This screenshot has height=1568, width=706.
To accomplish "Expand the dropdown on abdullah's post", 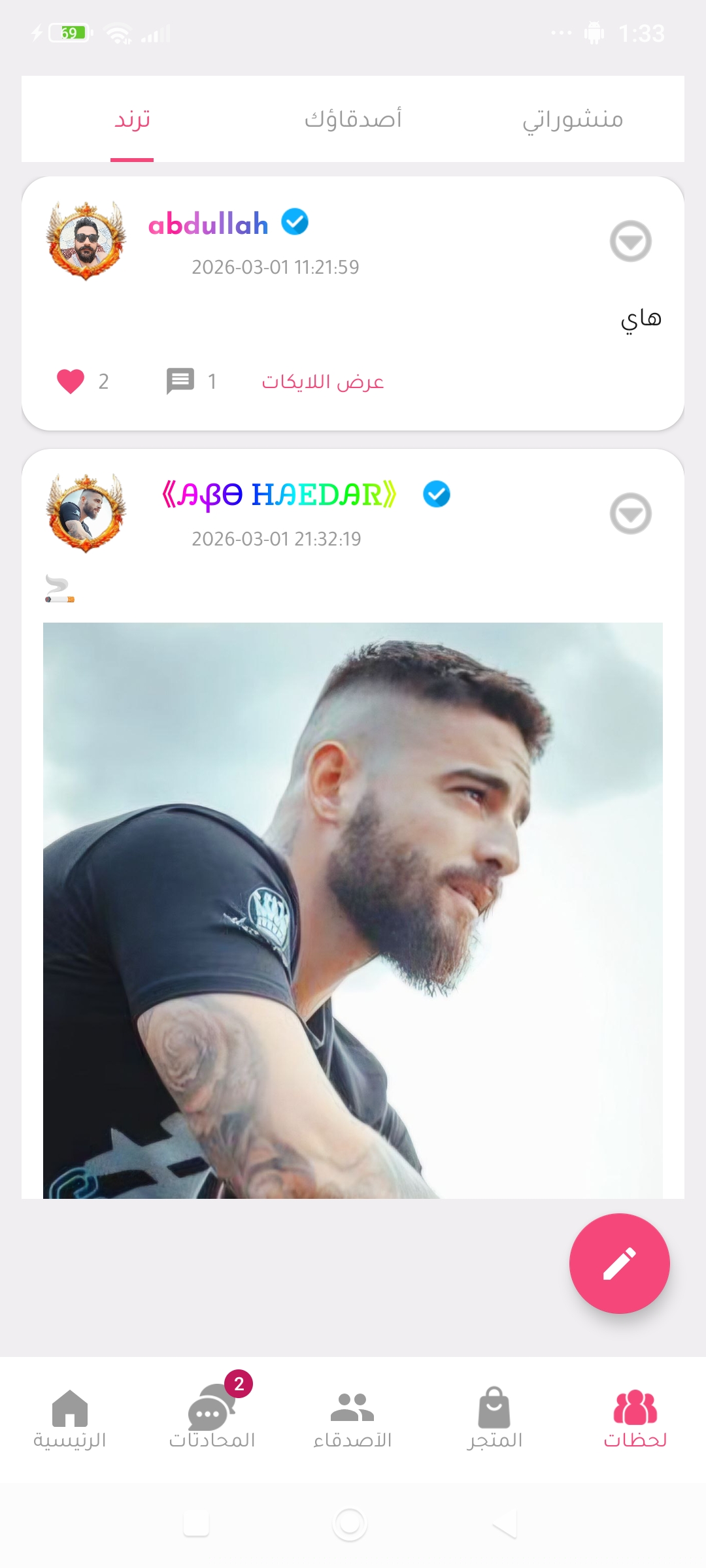I will [630, 241].
